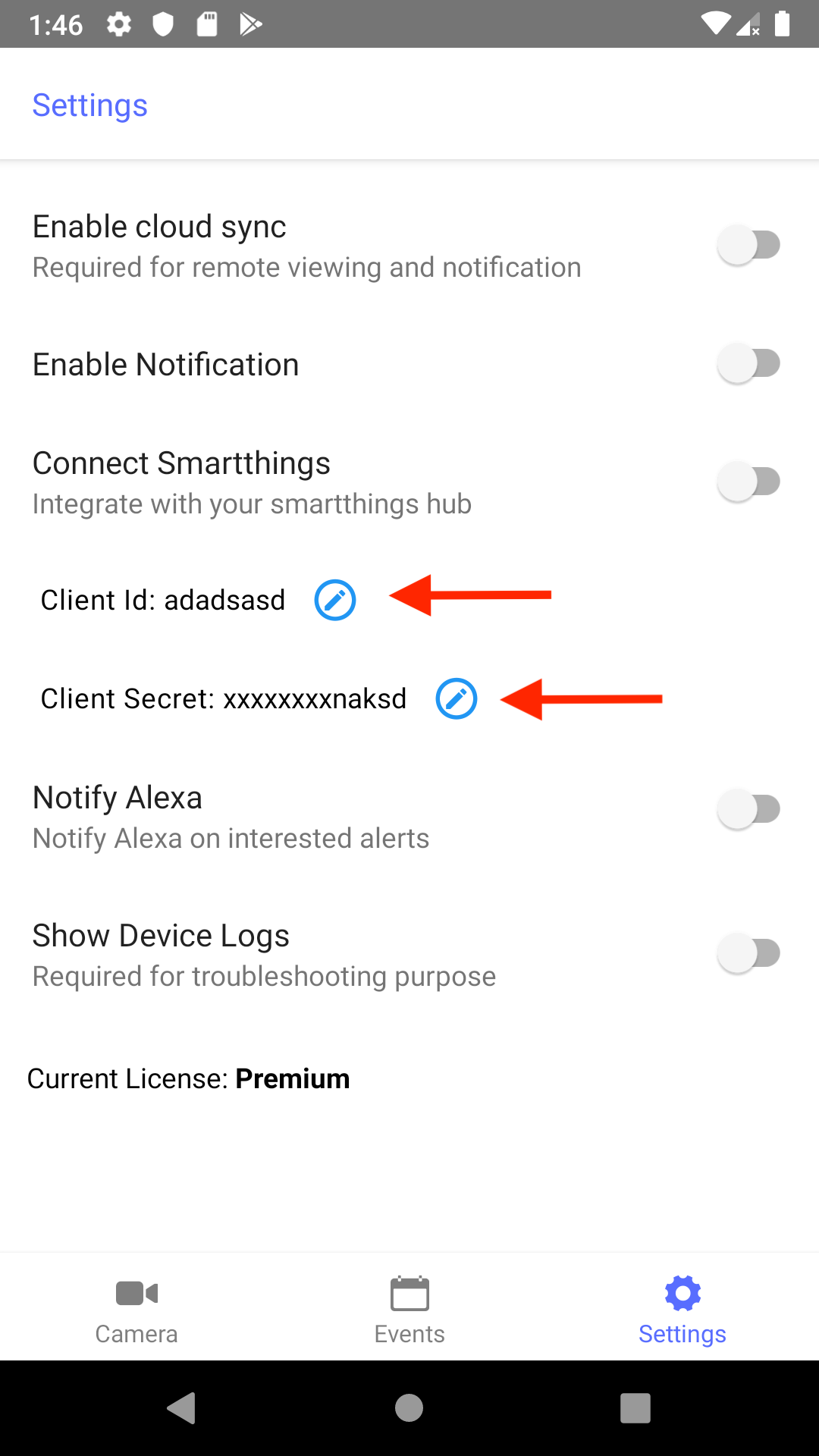Go back using the system back button

tap(182, 1408)
